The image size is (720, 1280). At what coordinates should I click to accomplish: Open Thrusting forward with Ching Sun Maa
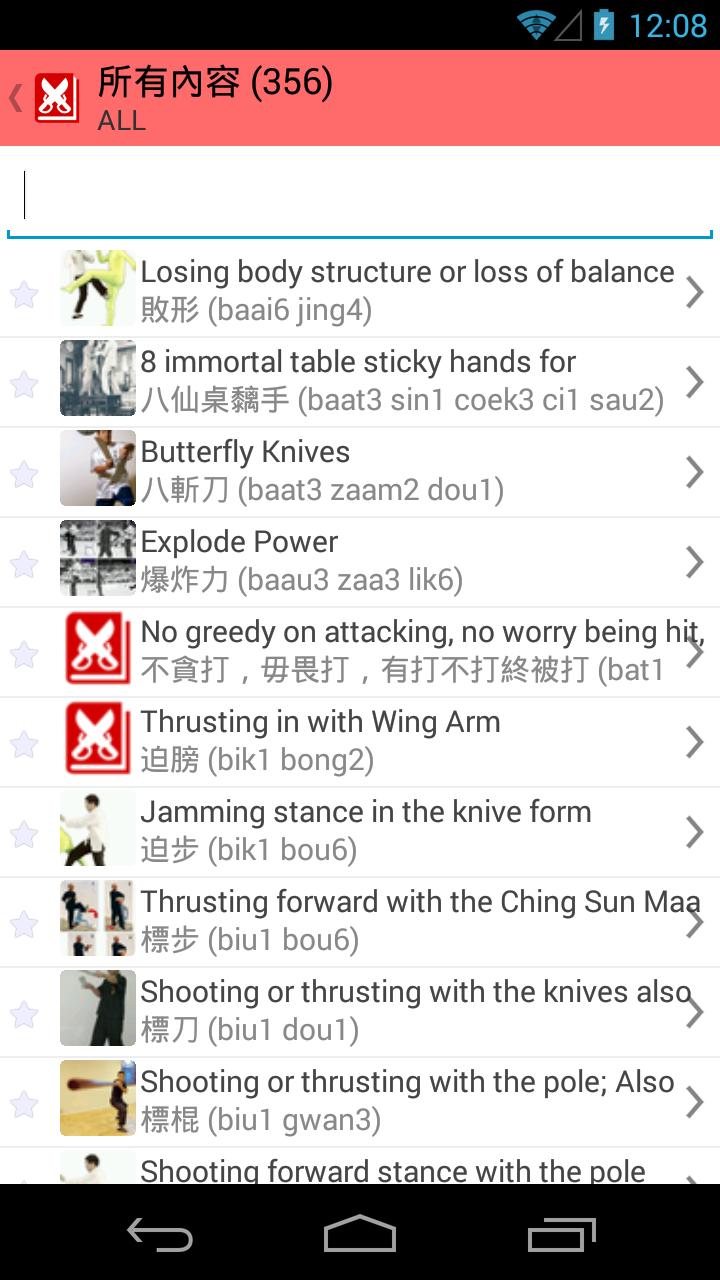[x=400, y=921]
